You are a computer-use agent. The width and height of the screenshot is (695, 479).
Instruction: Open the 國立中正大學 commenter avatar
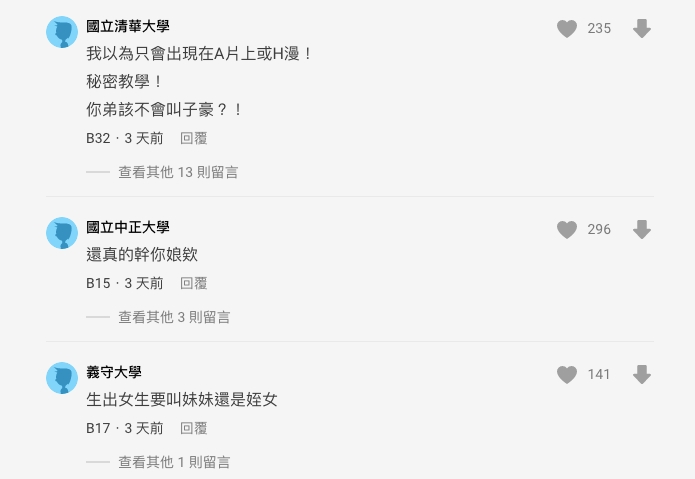(x=62, y=234)
